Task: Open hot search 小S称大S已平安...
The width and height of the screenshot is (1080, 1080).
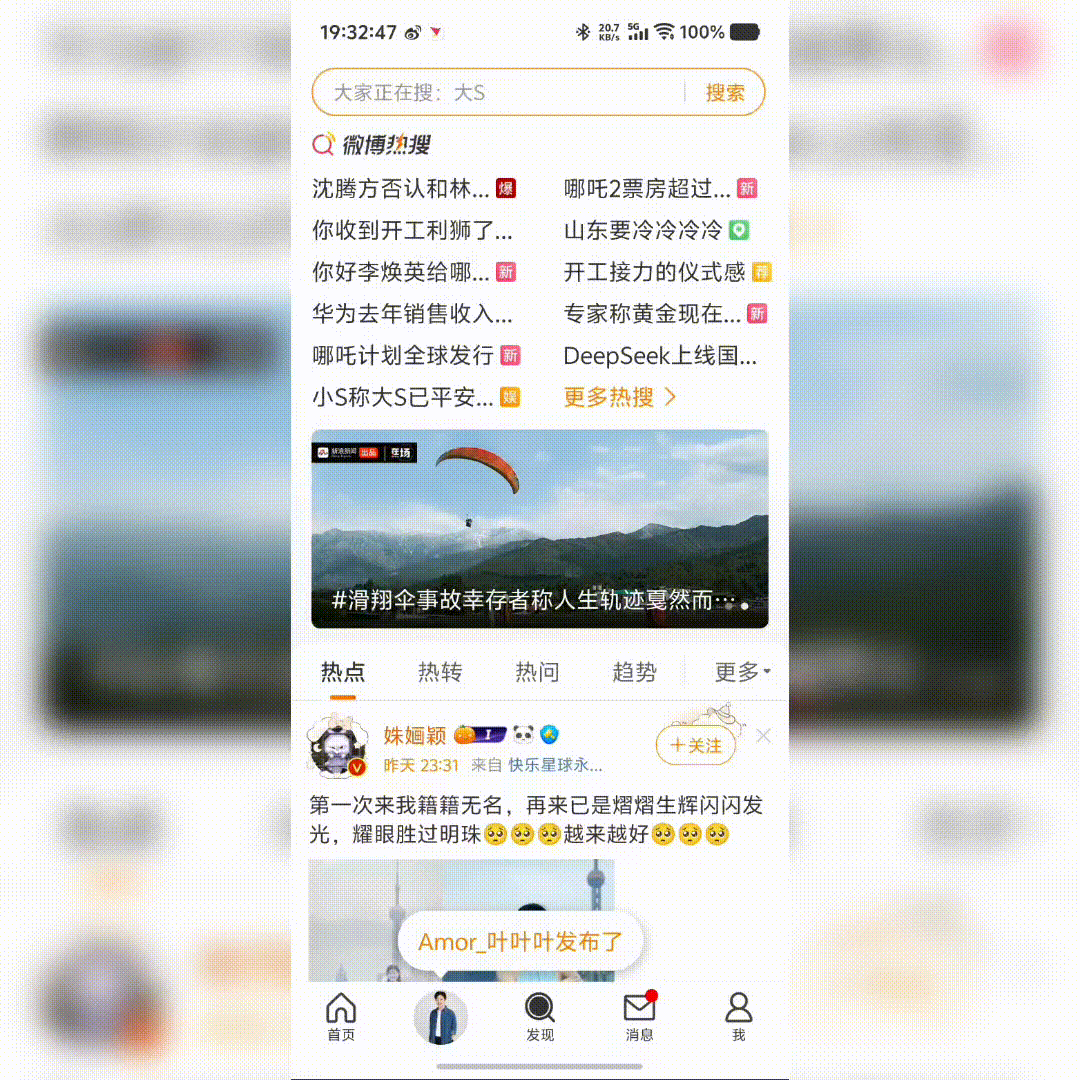Action: (x=403, y=397)
